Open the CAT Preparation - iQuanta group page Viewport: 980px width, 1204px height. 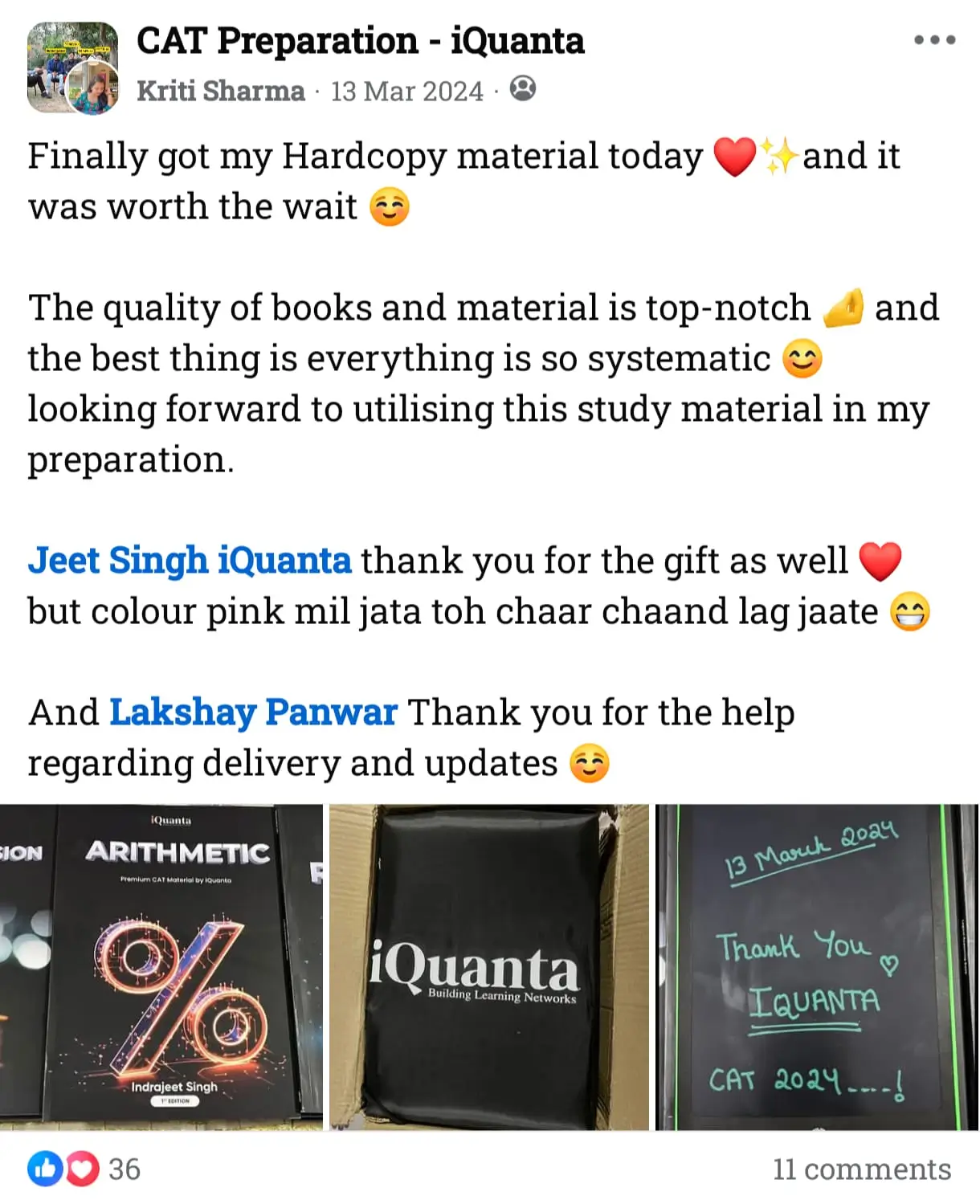360,41
